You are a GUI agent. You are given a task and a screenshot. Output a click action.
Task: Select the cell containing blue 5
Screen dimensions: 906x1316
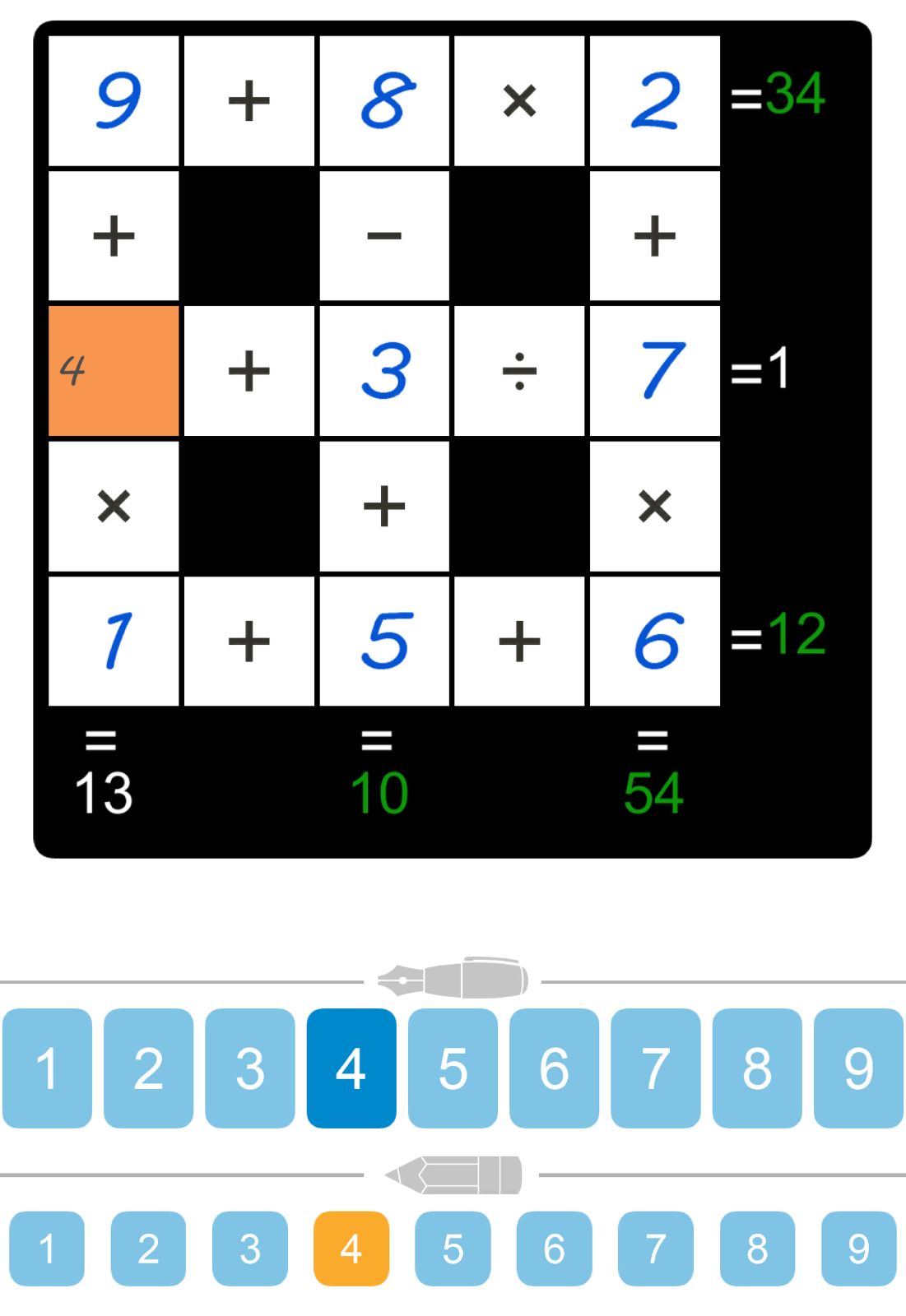pyautogui.click(x=384, y=641)
